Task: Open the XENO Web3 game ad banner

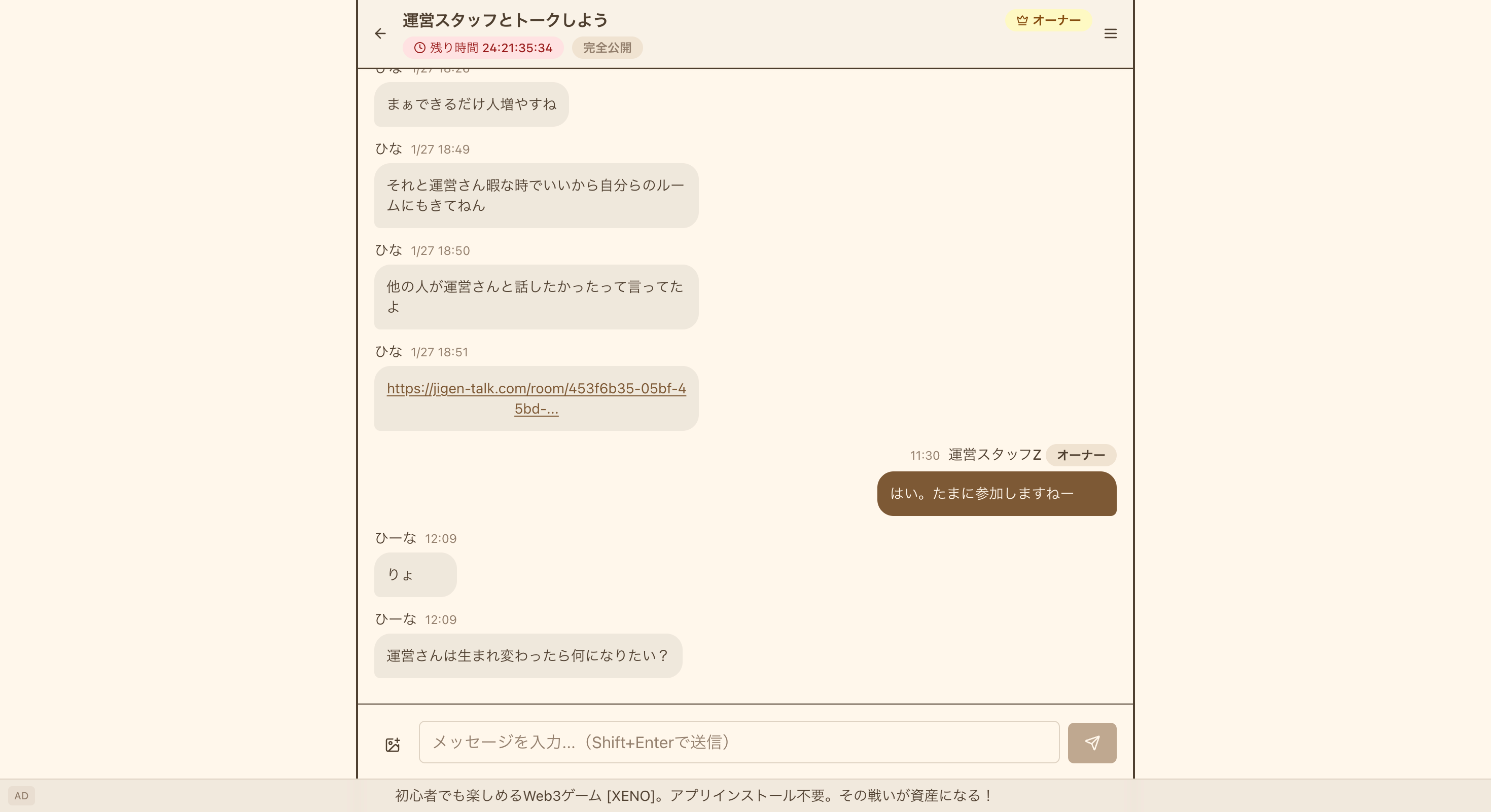Action: 693,795
